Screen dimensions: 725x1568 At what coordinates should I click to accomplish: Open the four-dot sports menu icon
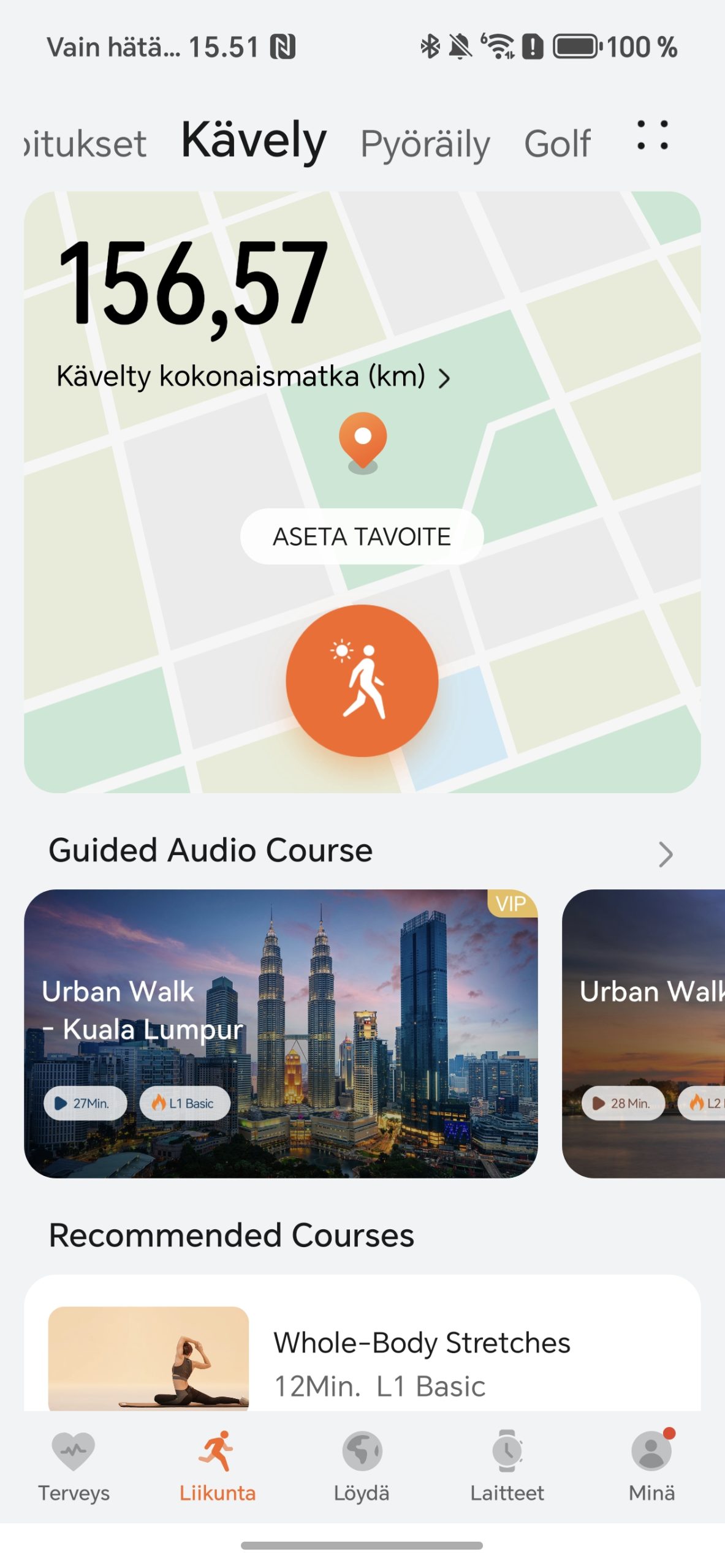(652, 135)
